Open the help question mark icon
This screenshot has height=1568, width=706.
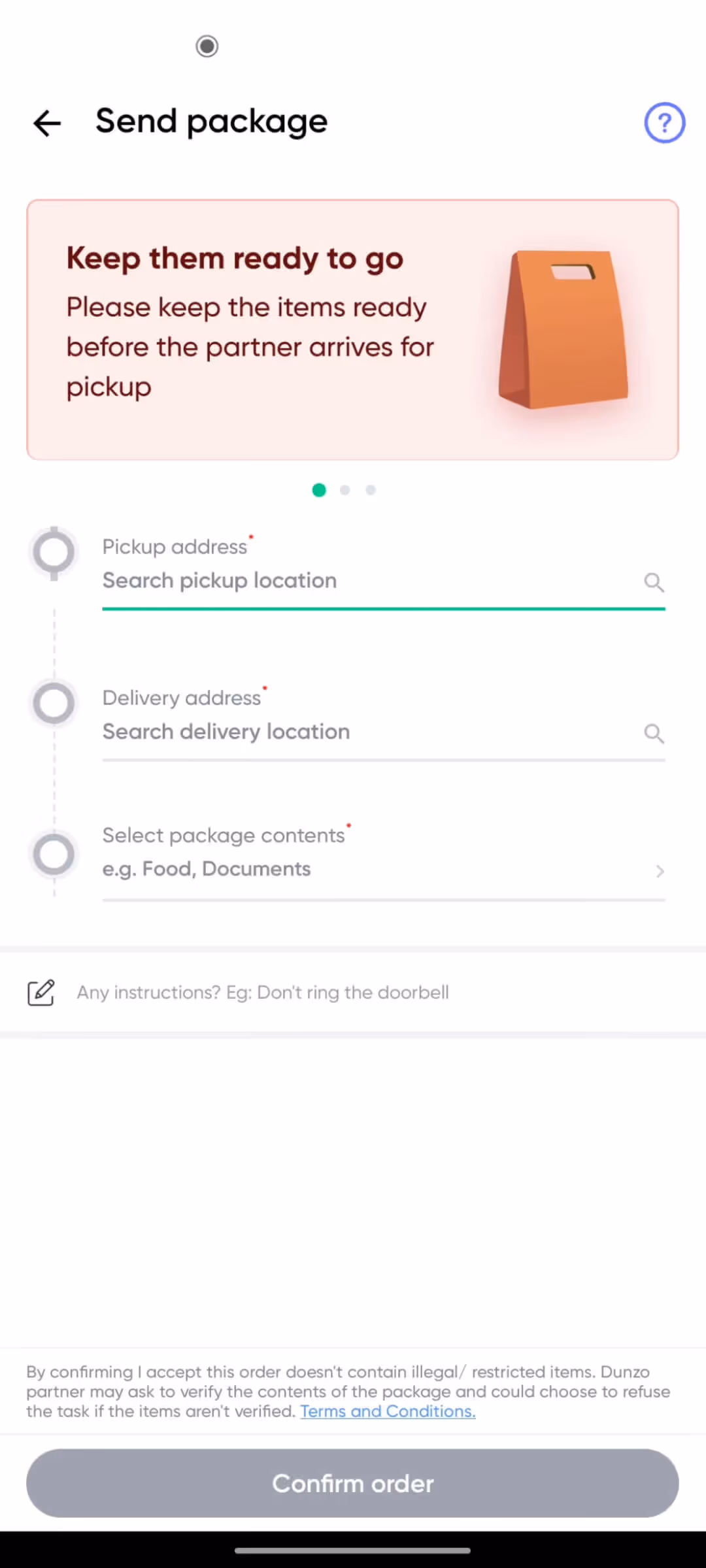(x=664, y=123)
